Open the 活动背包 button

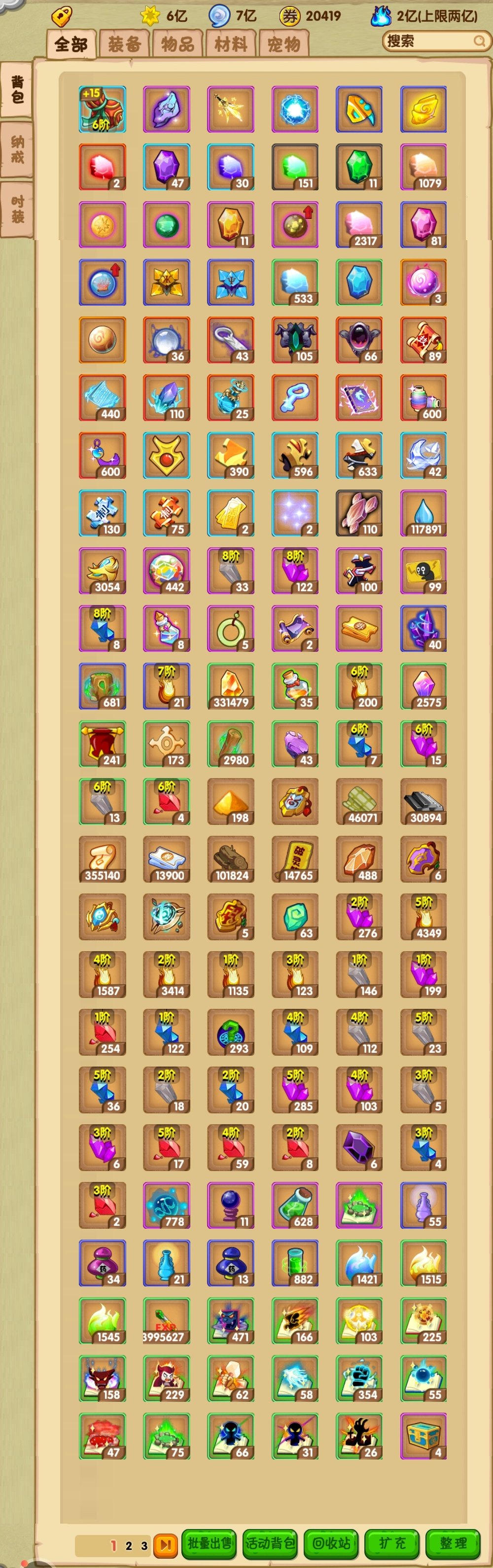[x=270, y=1543]
